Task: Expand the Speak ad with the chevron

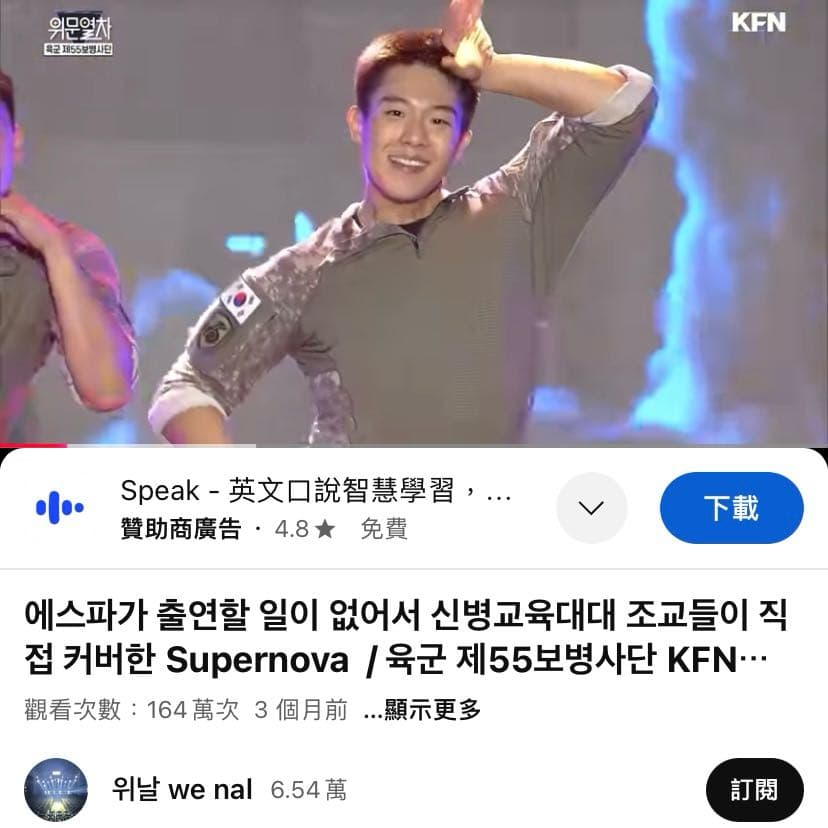Action: [x=591, y=508]
